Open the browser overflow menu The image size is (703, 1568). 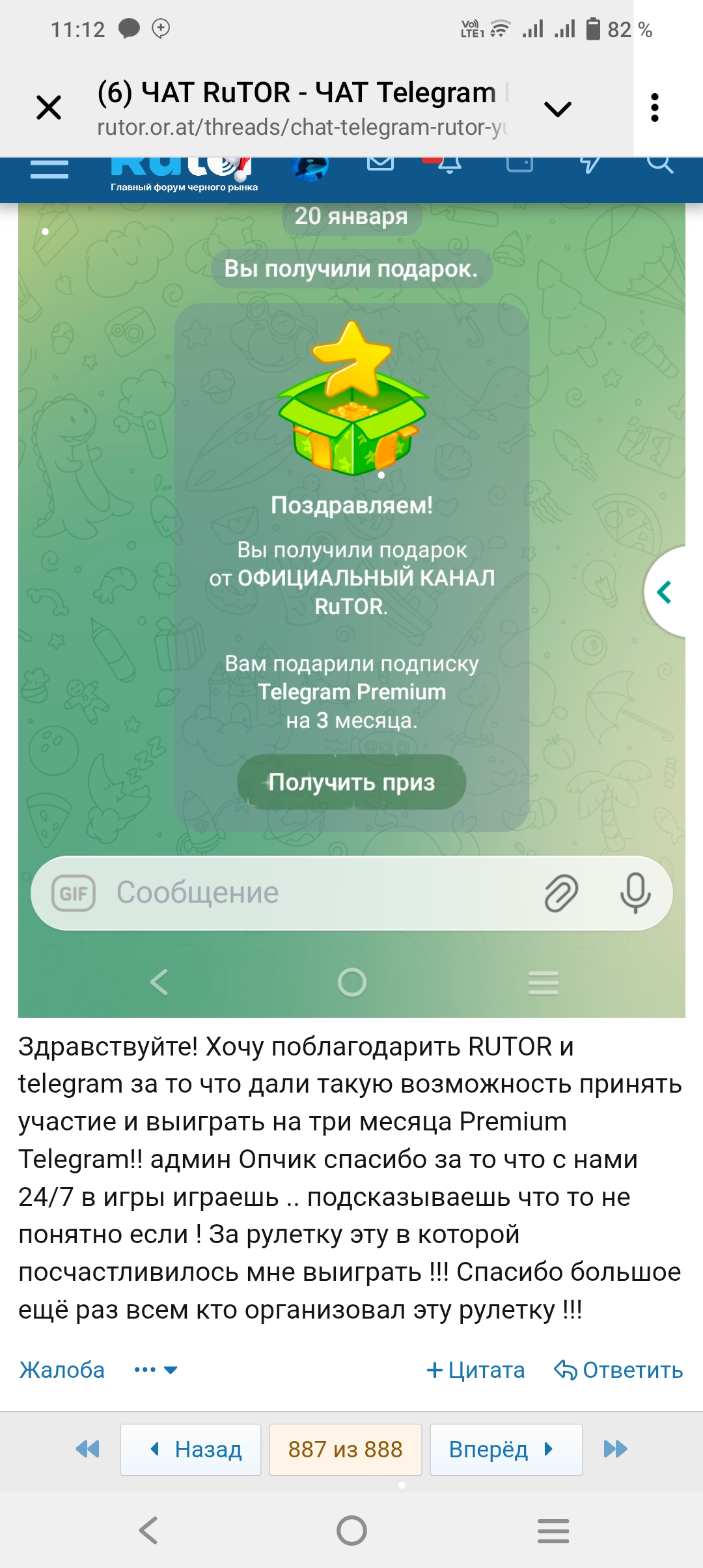pos(655,107)
